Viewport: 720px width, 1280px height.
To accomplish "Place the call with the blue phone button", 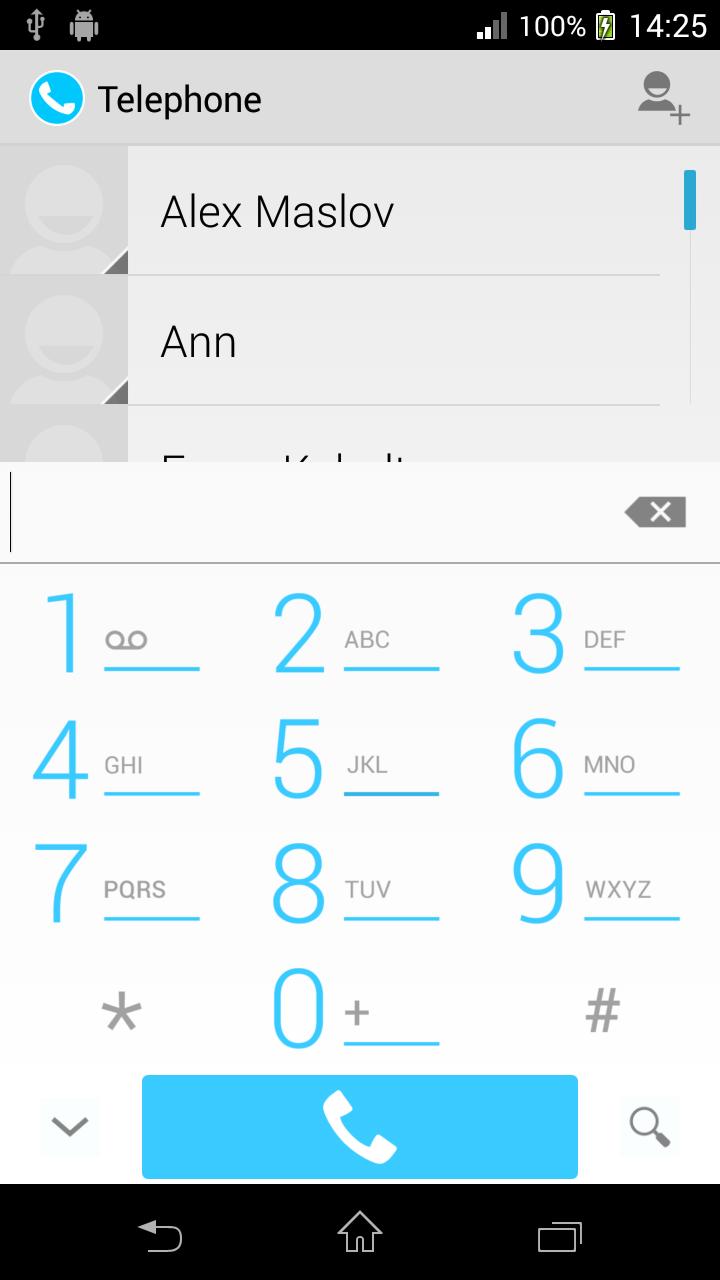I will pos(360,1127).
